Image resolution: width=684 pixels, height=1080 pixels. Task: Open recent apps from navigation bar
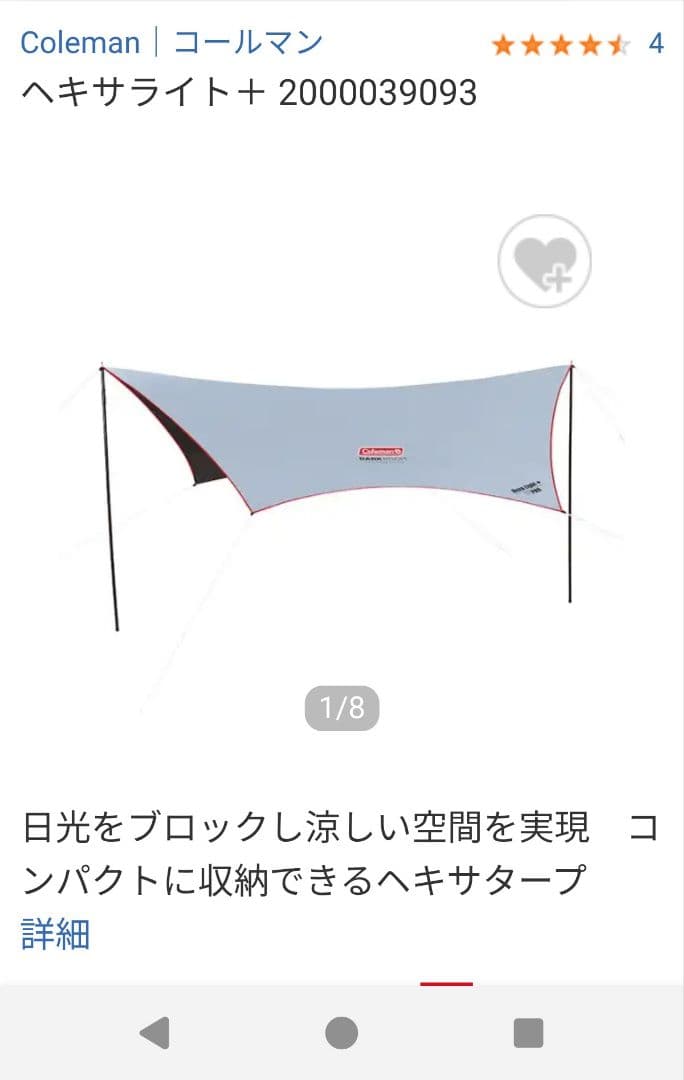point(527,1032)
